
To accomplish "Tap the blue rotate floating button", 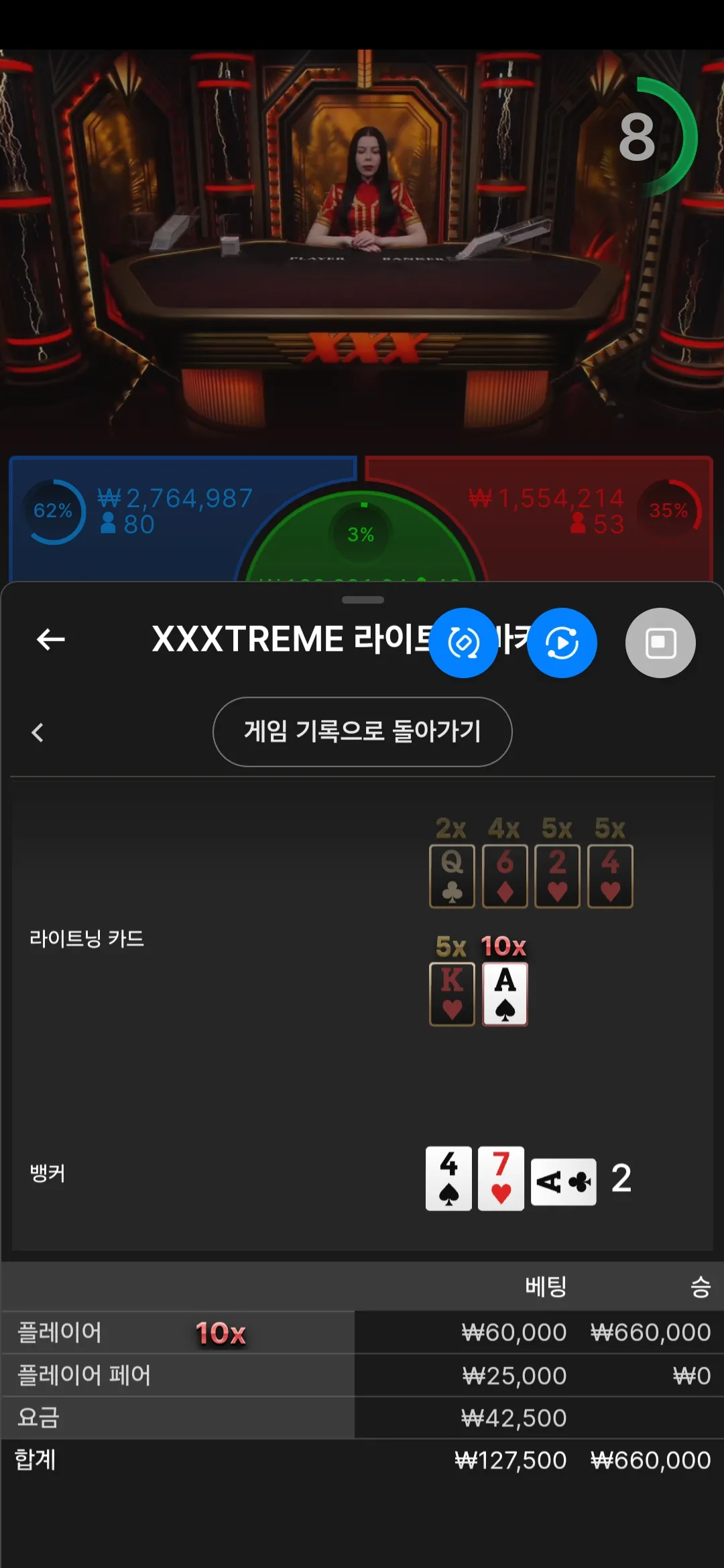I will tap(464, 643).
